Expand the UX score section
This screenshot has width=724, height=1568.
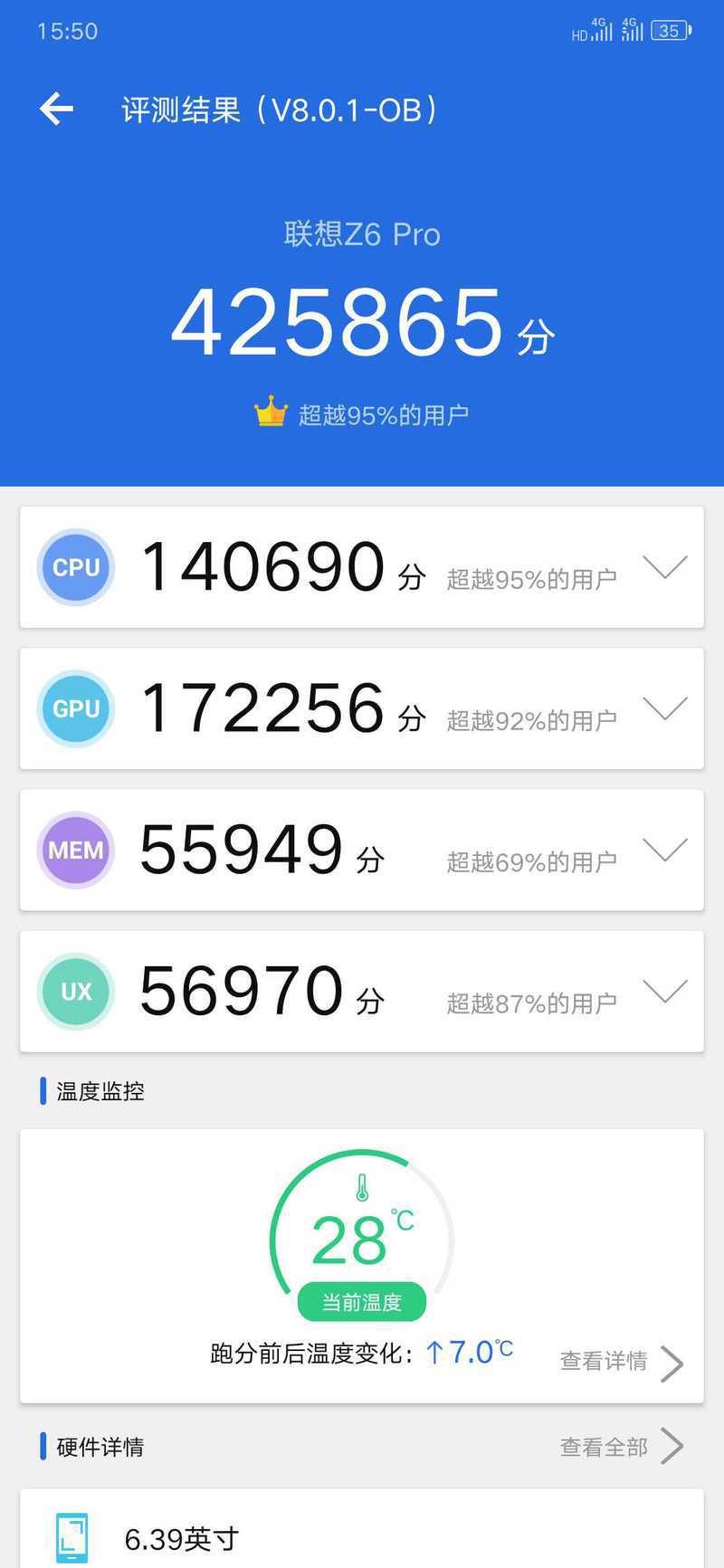(x=665, y=992)
